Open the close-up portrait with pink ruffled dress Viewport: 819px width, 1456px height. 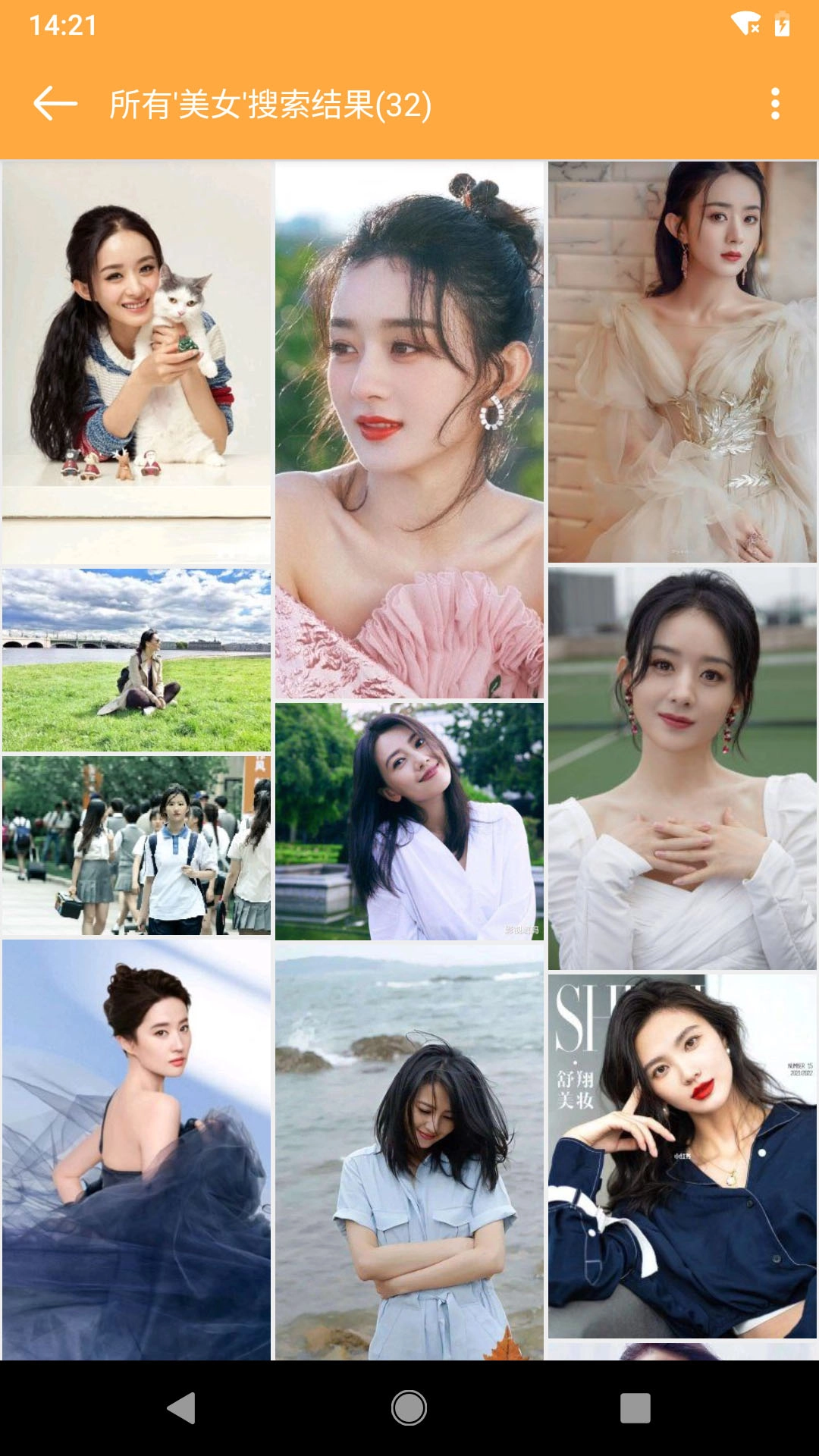coord(409,429)
